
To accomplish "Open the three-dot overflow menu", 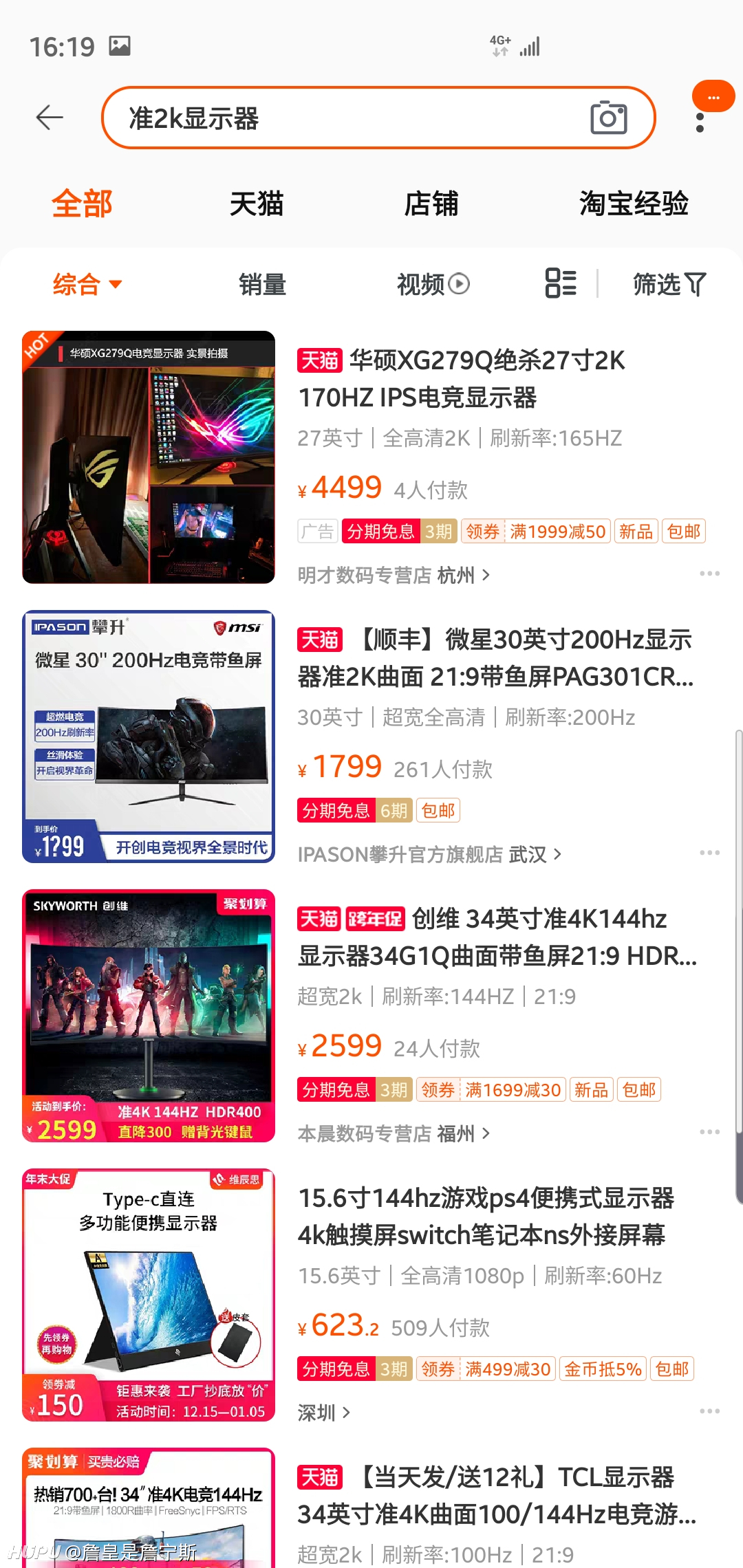I will 700,122.
